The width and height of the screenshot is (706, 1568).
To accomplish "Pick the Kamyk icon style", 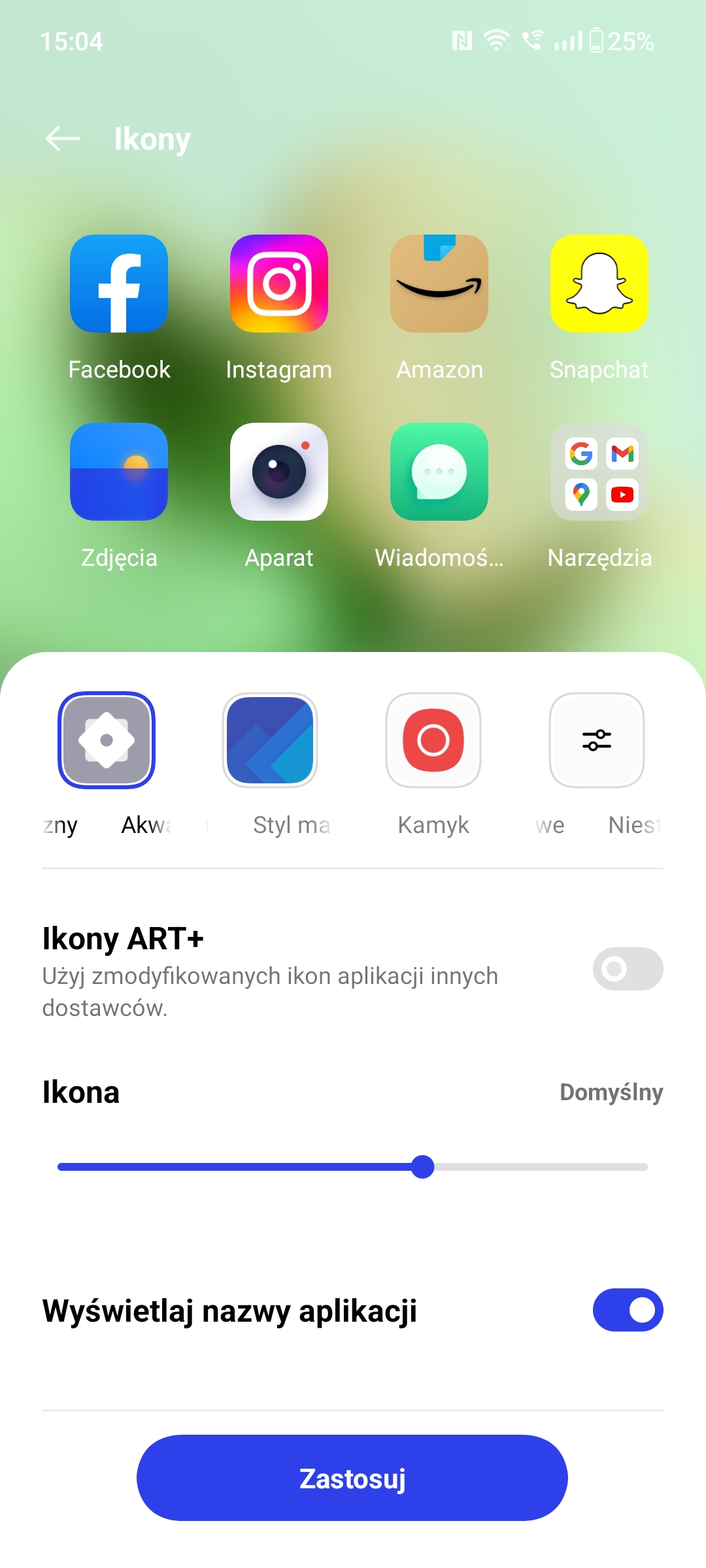I will pyautogui.click(x=433, y=740).
